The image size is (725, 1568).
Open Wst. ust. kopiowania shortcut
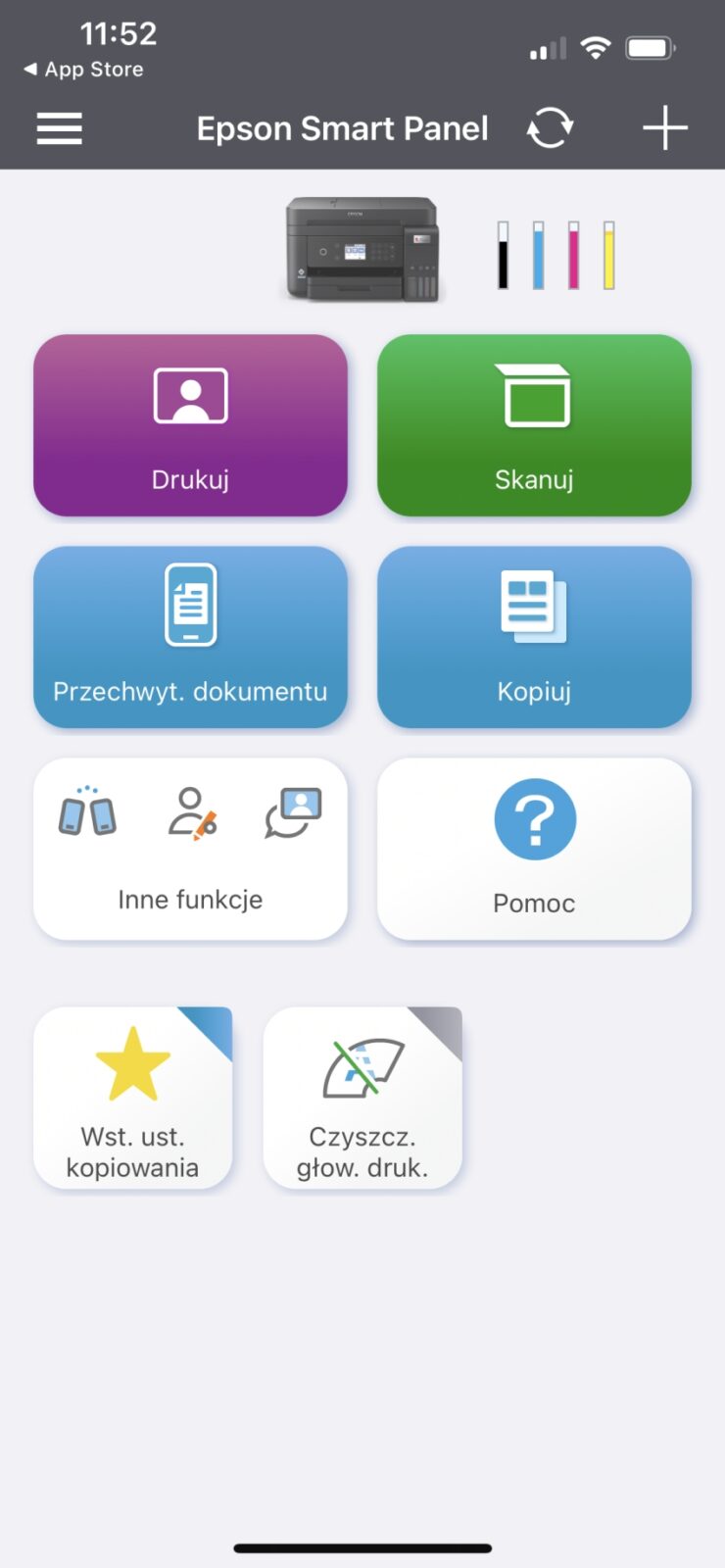coord(132,1098)
